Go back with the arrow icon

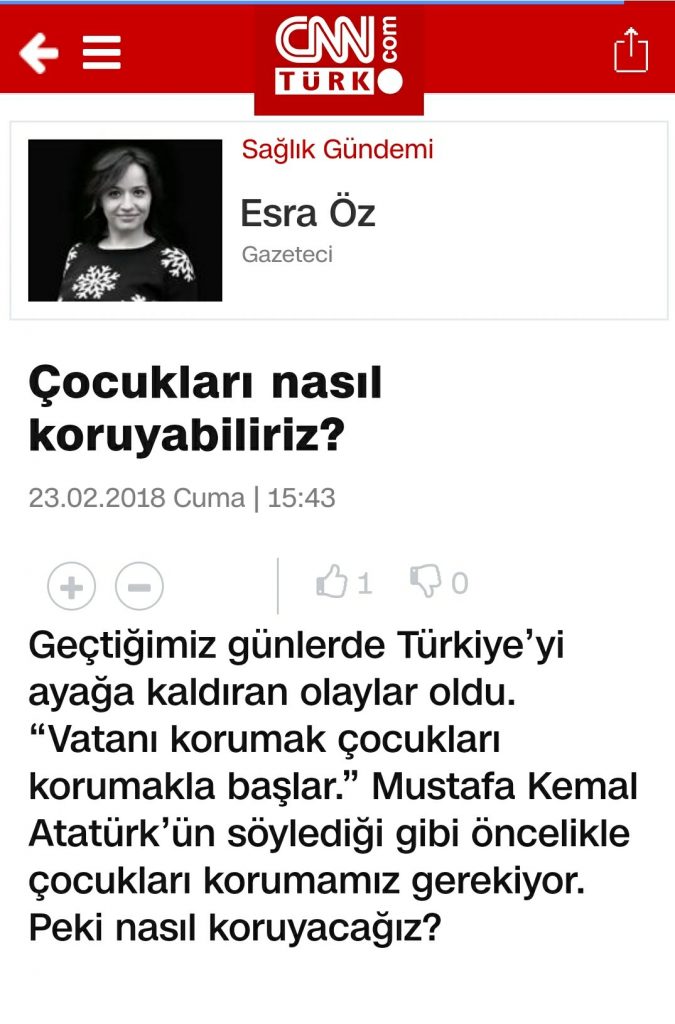pyautogui.click(x=38, y=52)
